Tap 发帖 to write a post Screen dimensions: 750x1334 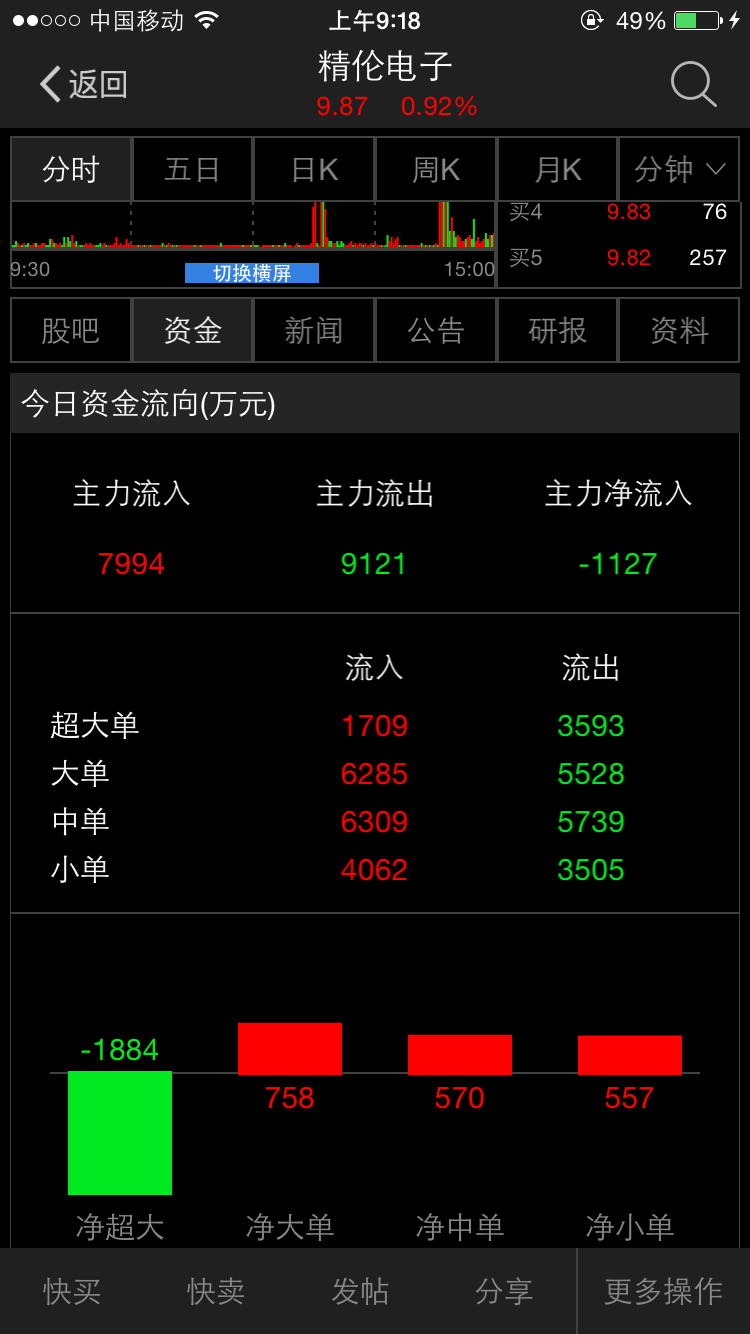tap(360, 1291)
